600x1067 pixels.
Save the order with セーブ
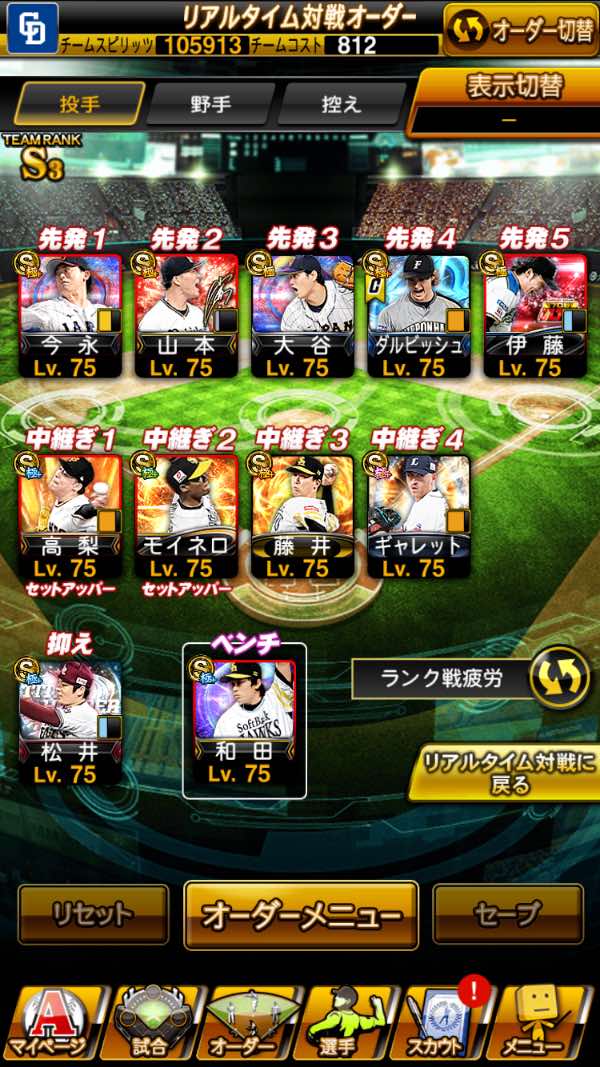(507, 914)
